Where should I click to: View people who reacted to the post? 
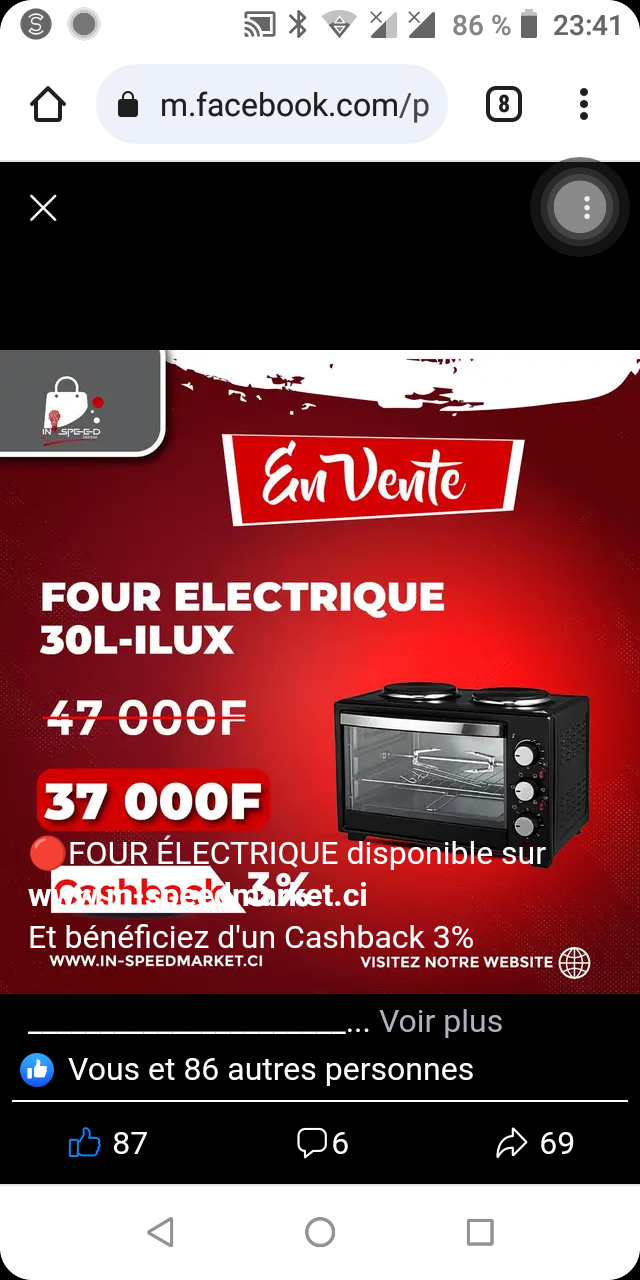(247, 1069)
